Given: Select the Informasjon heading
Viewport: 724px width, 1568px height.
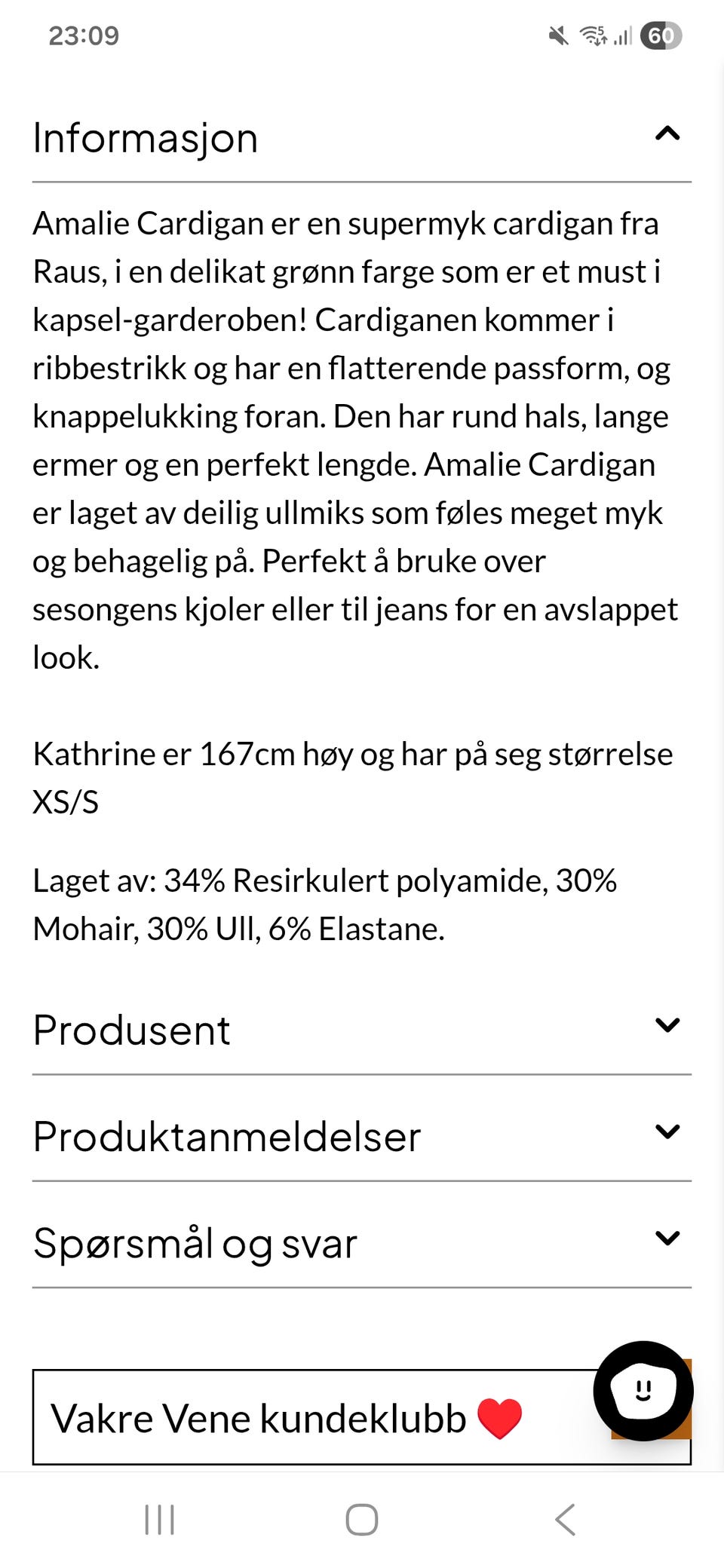Looking at the screenshot, I should (144, 137).
